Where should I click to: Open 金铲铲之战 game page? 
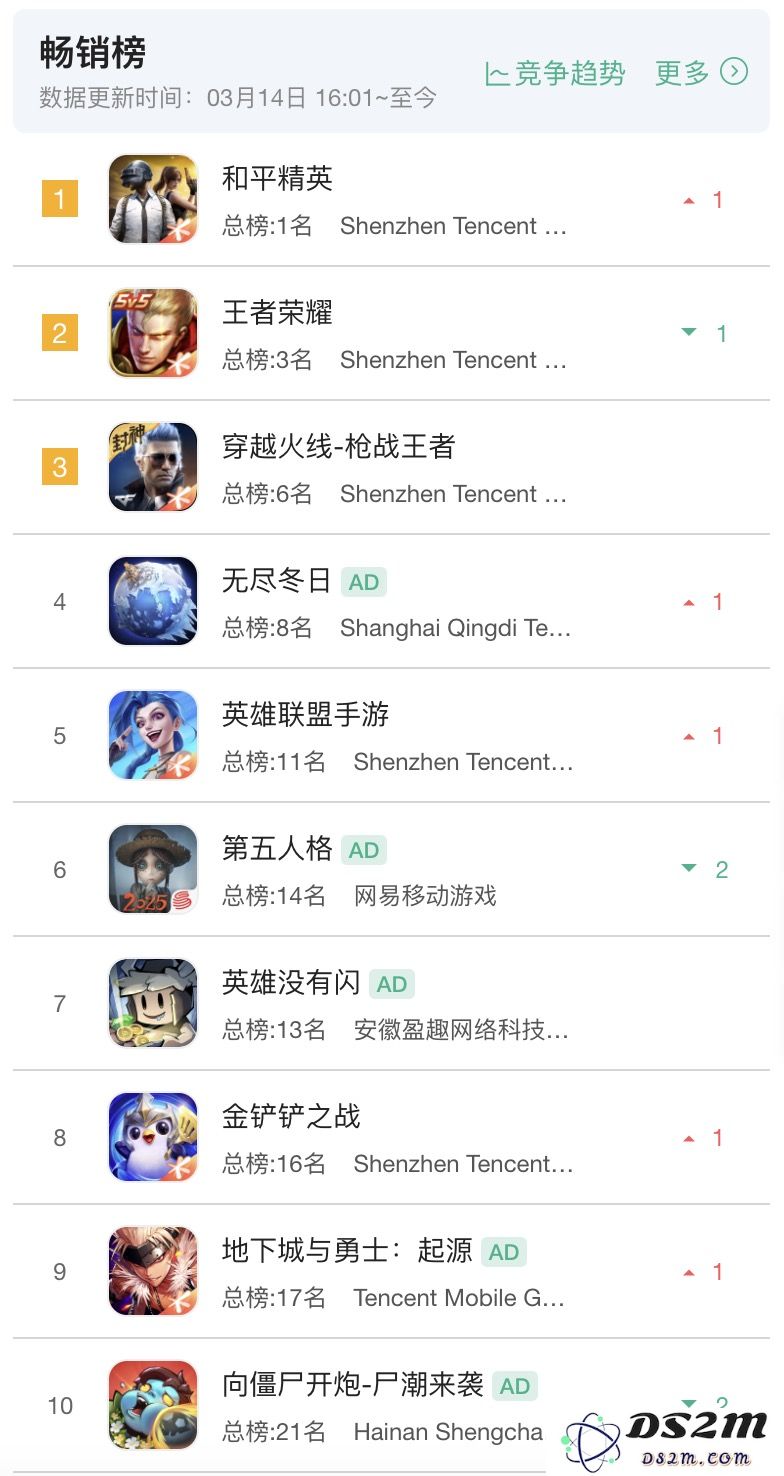(391, 1137)
